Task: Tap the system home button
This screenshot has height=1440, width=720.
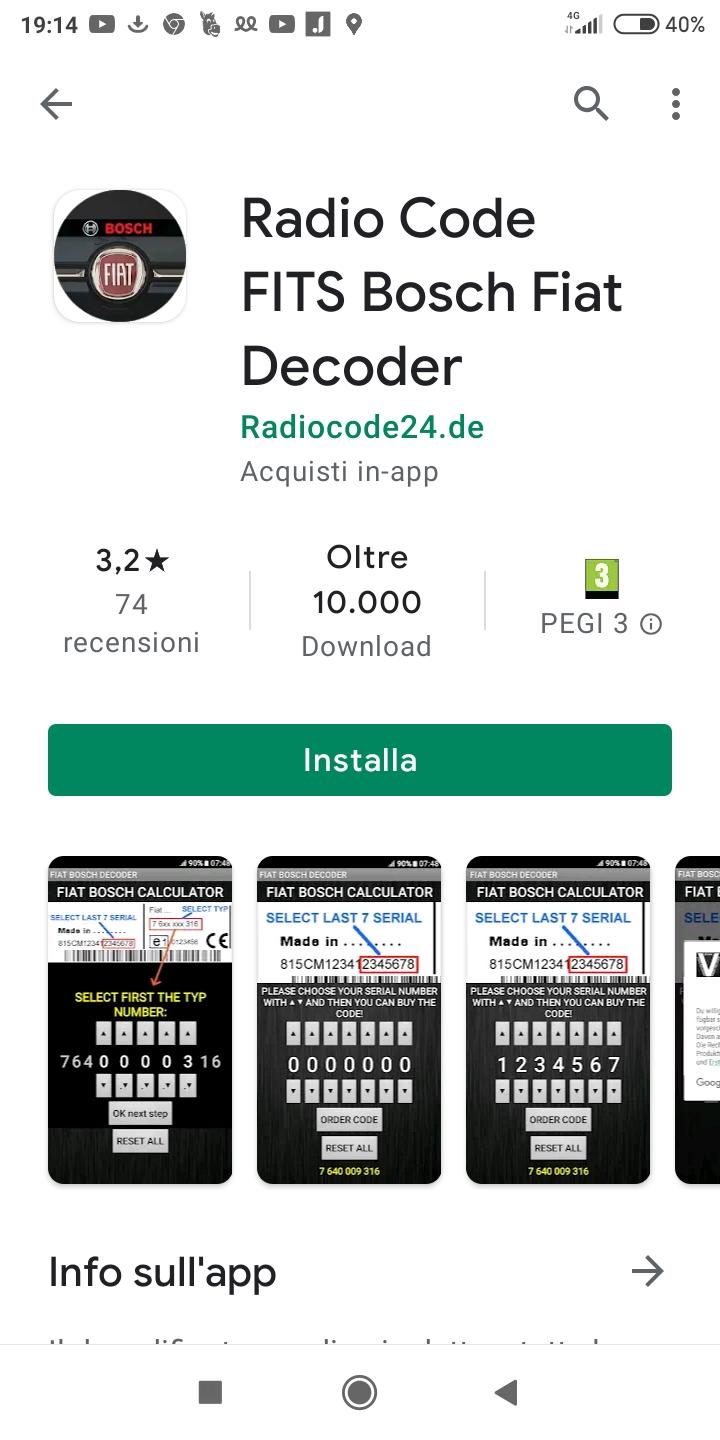Action: pyautogui.click(x=359, y=1392)
